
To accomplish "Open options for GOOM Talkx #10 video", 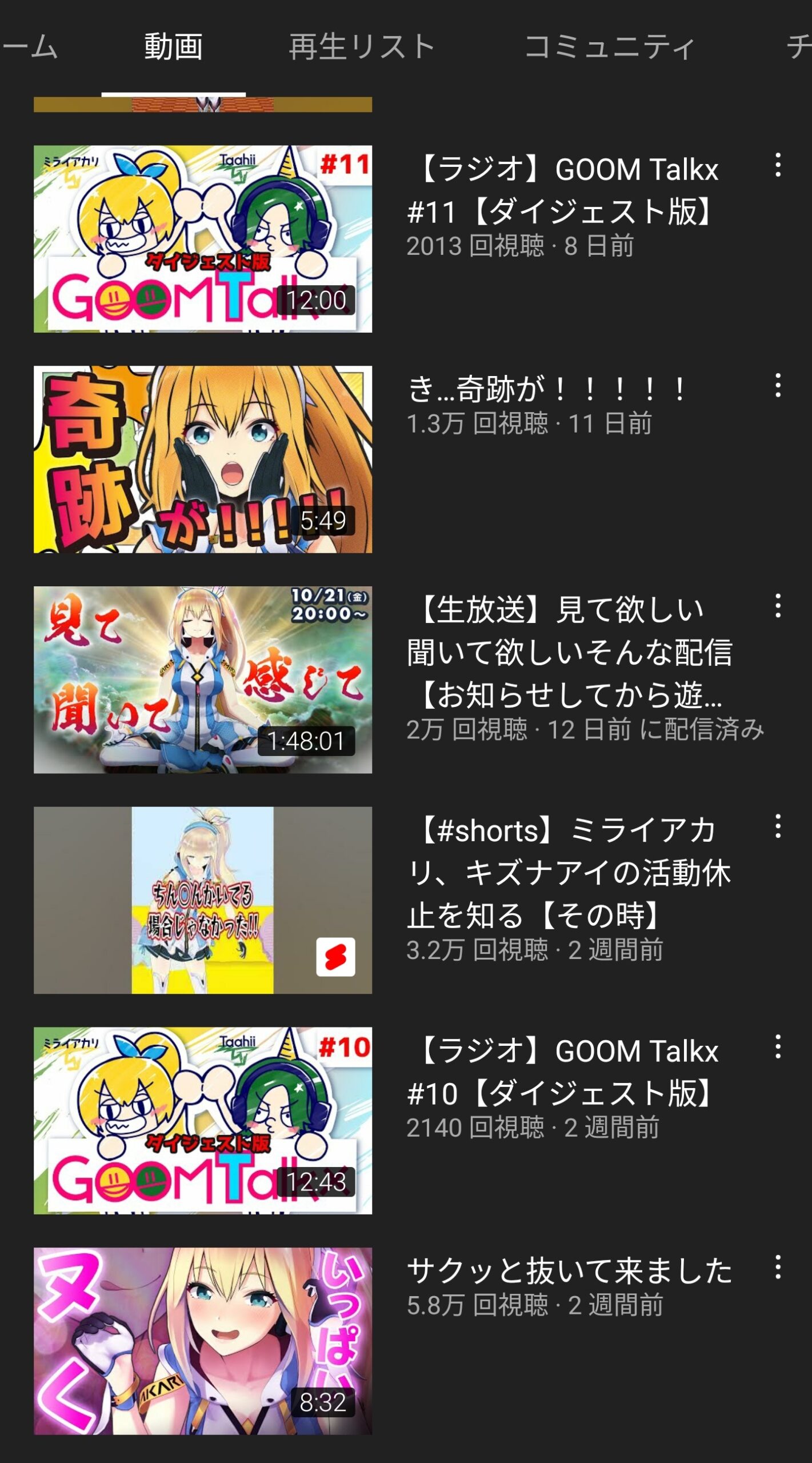I will [777, 1046].
